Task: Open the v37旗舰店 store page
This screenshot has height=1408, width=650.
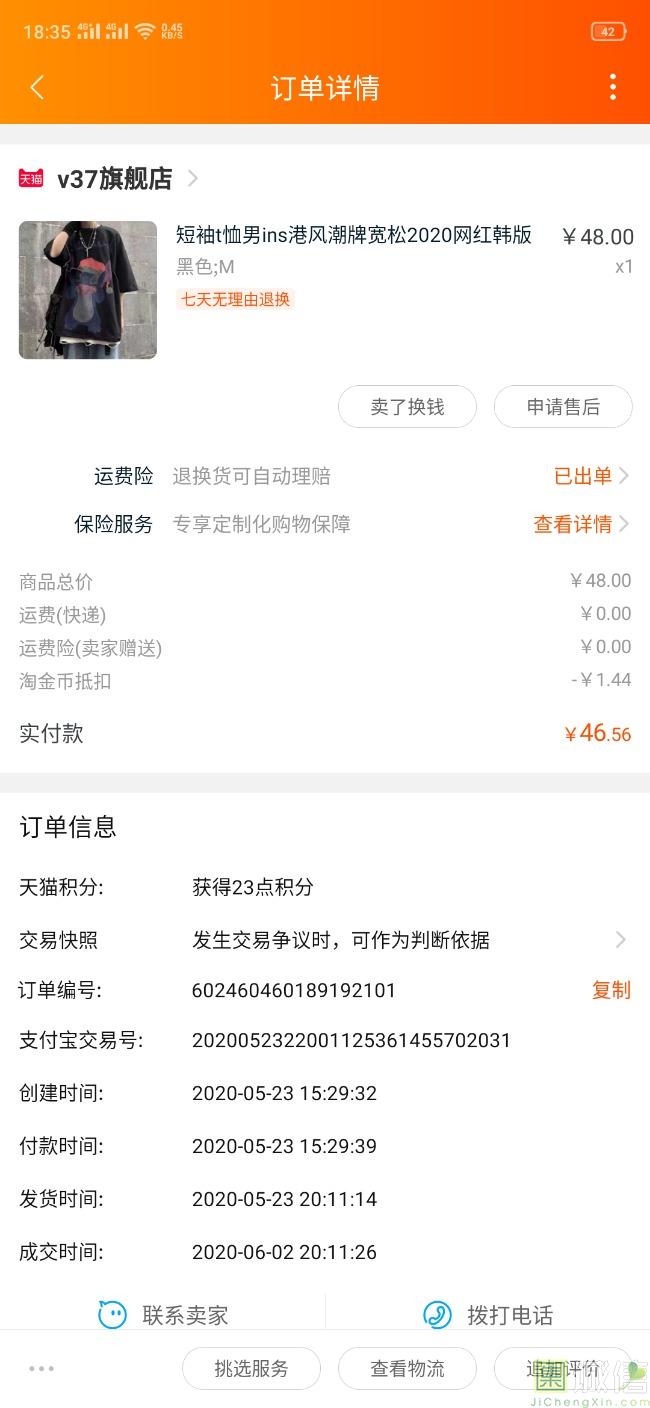Action: click(114, 179)
